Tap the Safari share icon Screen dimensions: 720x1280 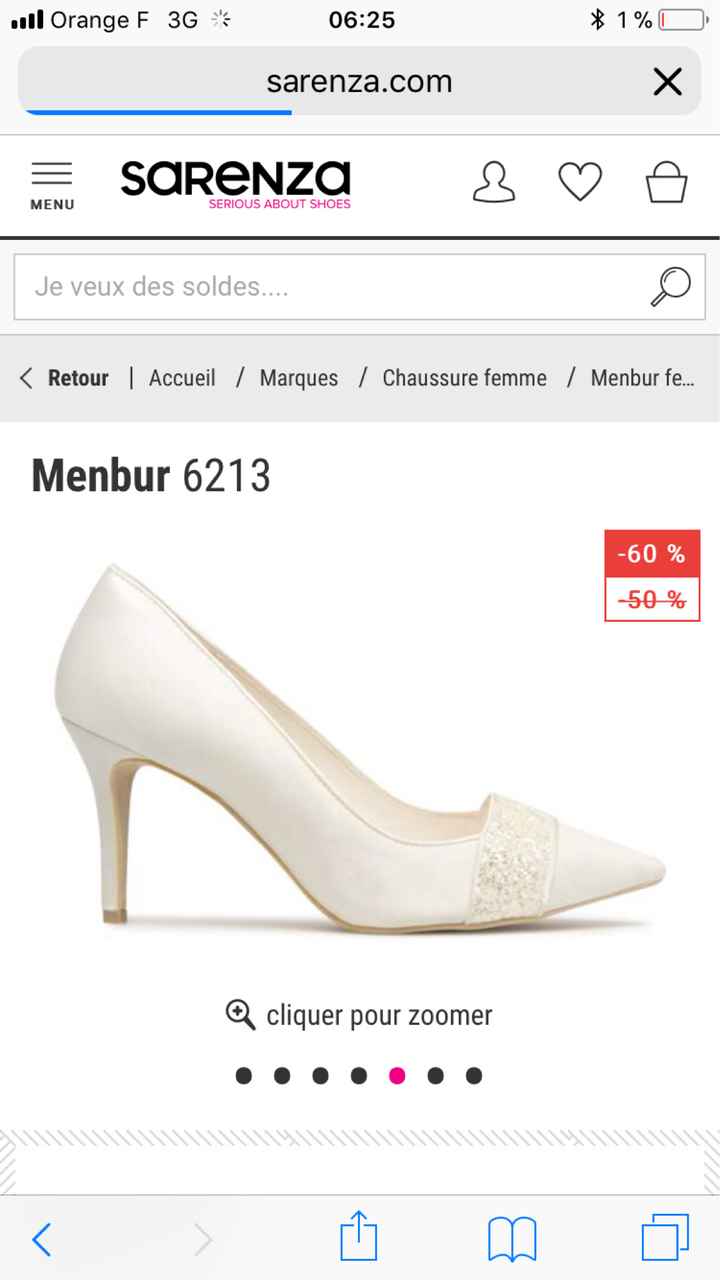(x=359, y=1239)
